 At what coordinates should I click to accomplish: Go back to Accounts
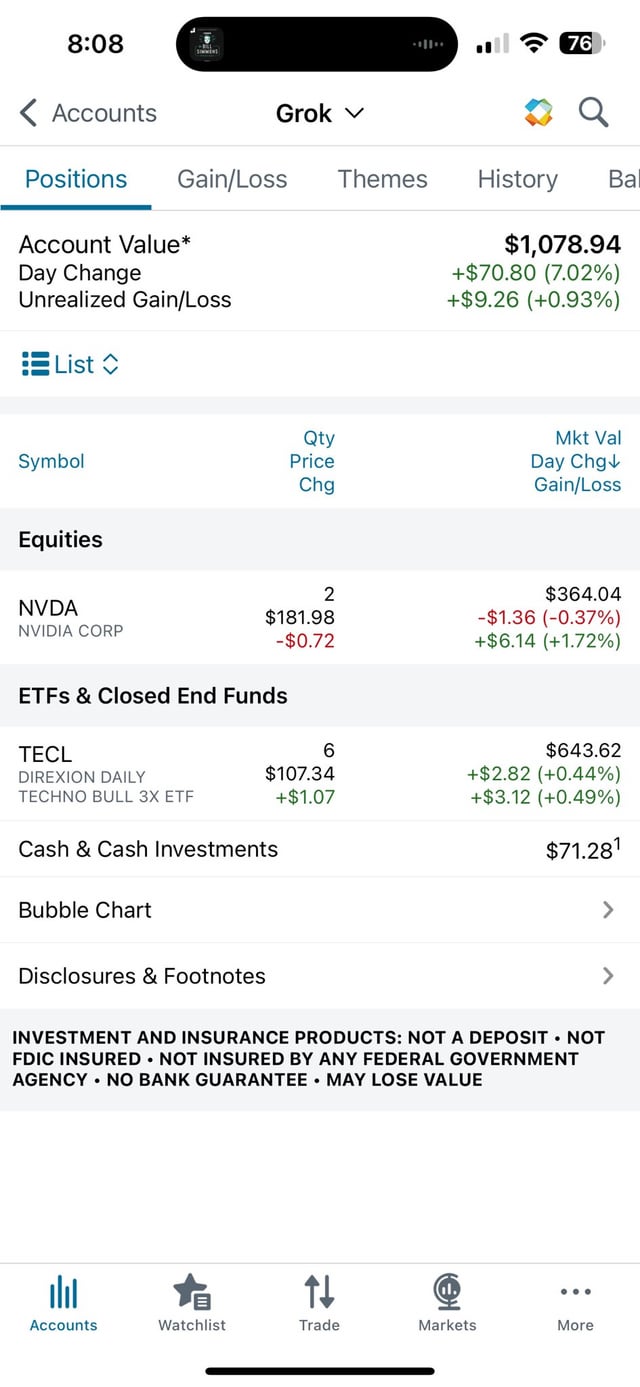tap(88, 113)
